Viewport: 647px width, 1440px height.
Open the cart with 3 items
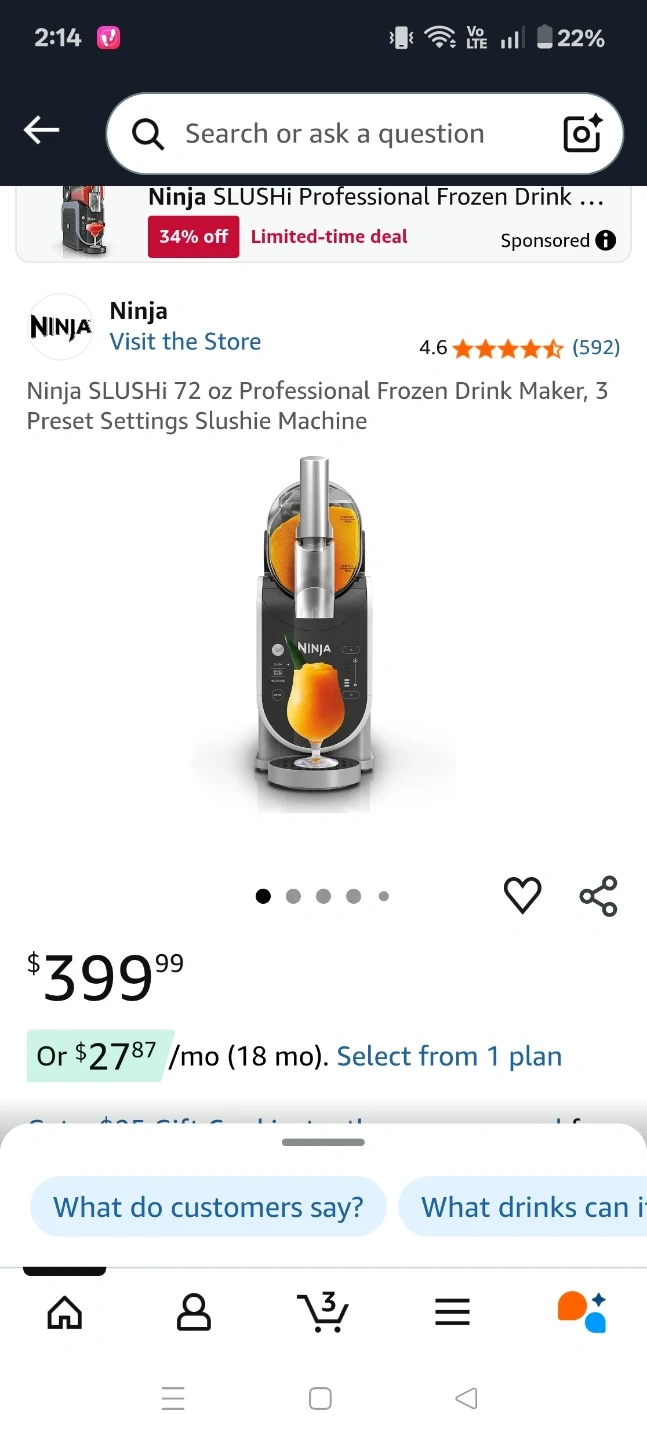pyautogui.click(x=323, y=1312)
